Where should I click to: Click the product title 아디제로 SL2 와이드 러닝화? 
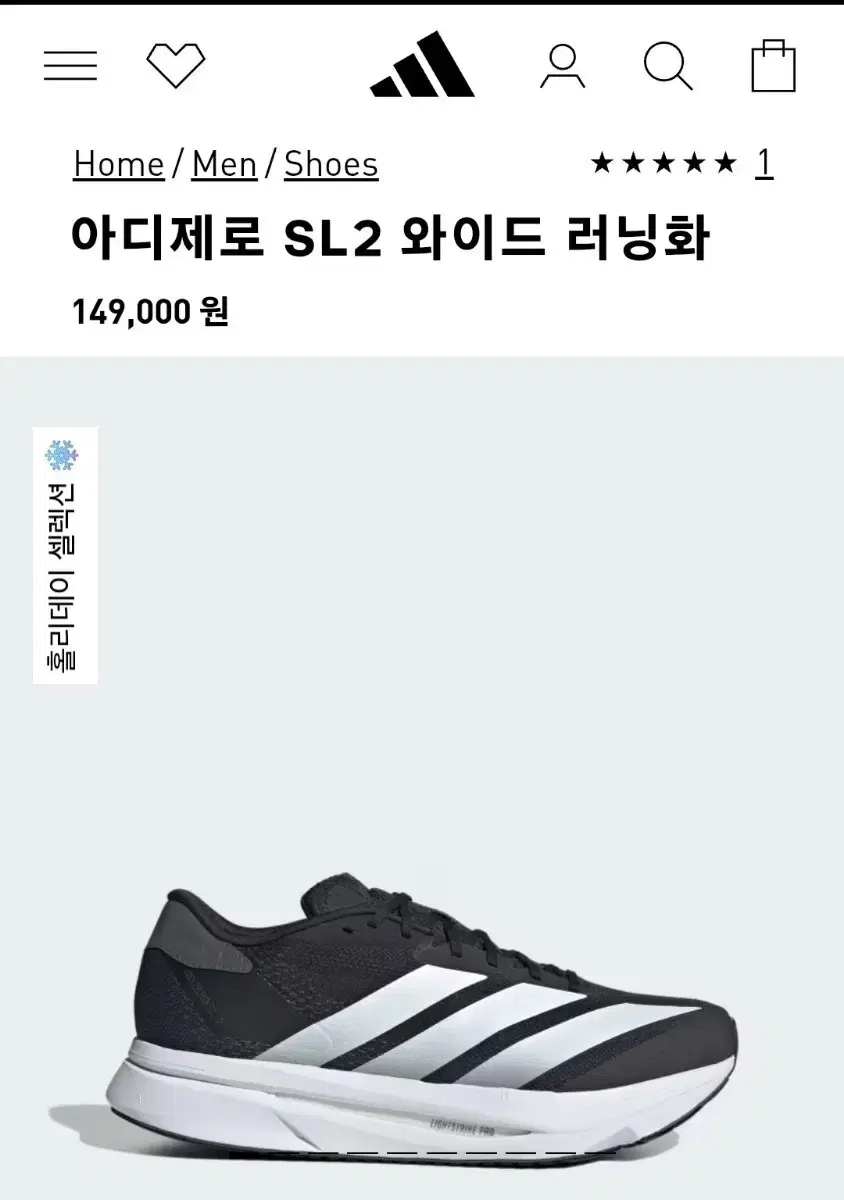[x=392, y=235]
